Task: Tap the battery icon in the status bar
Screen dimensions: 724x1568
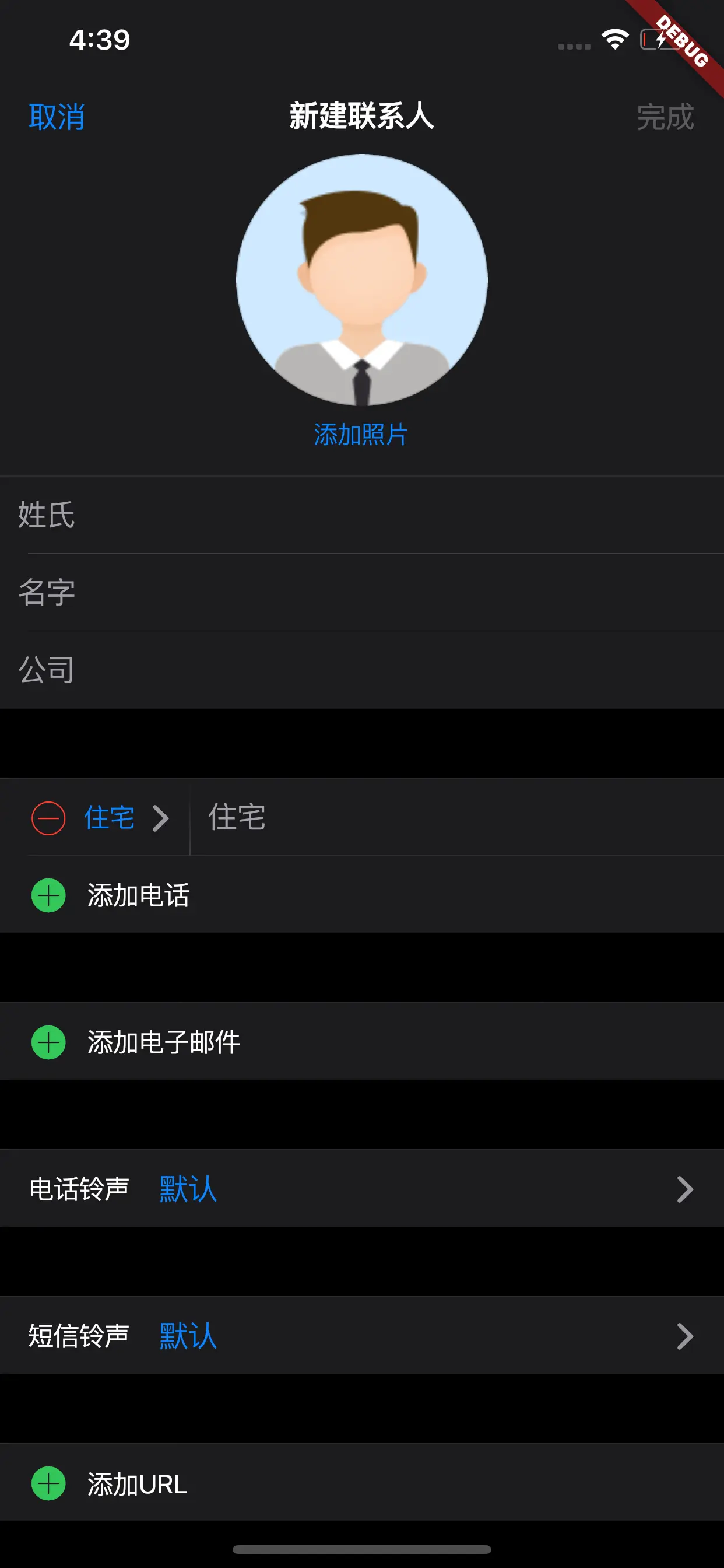Action: 654,40
